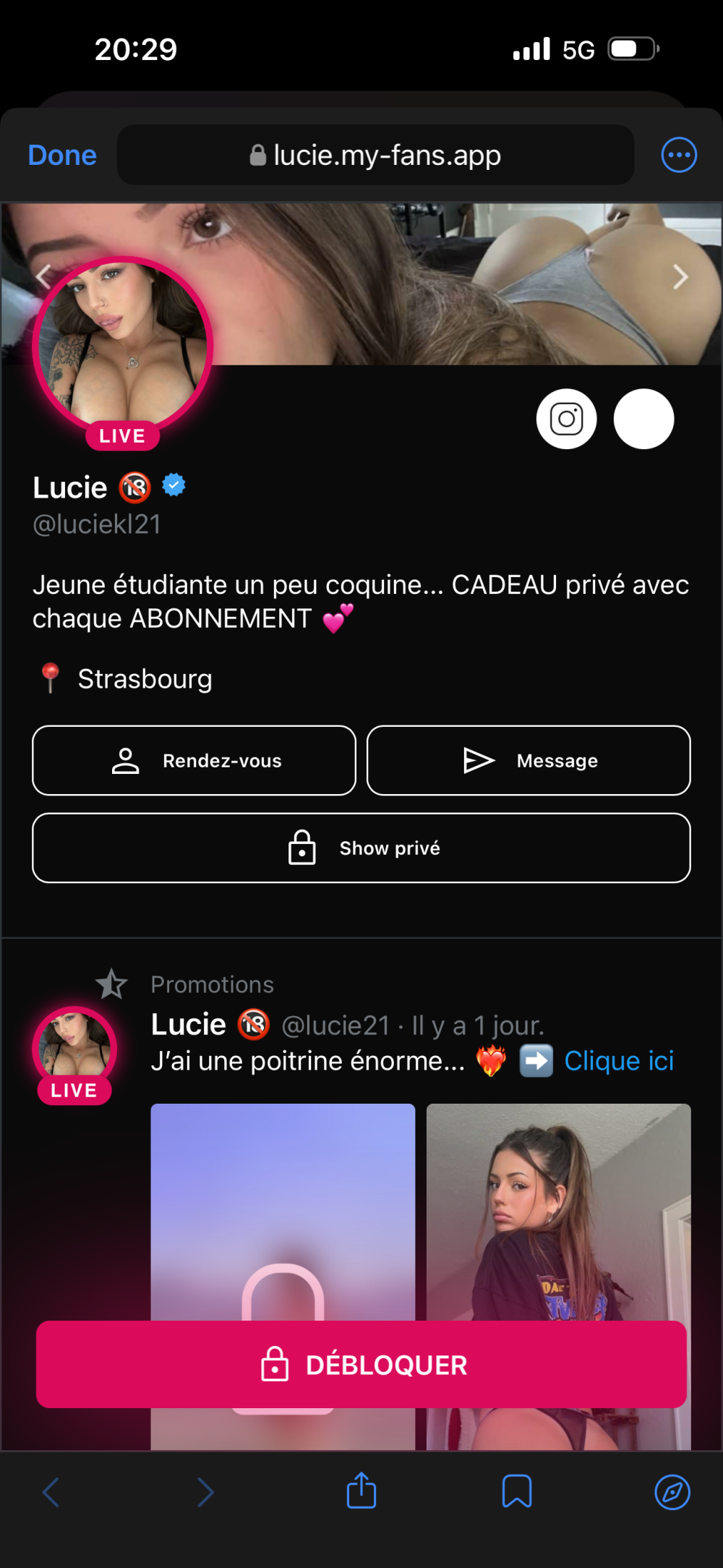Image resolution: width=723 pixels, height=1568 pixels.
Task: Show the previous banner photo
Action: [43, 276]
